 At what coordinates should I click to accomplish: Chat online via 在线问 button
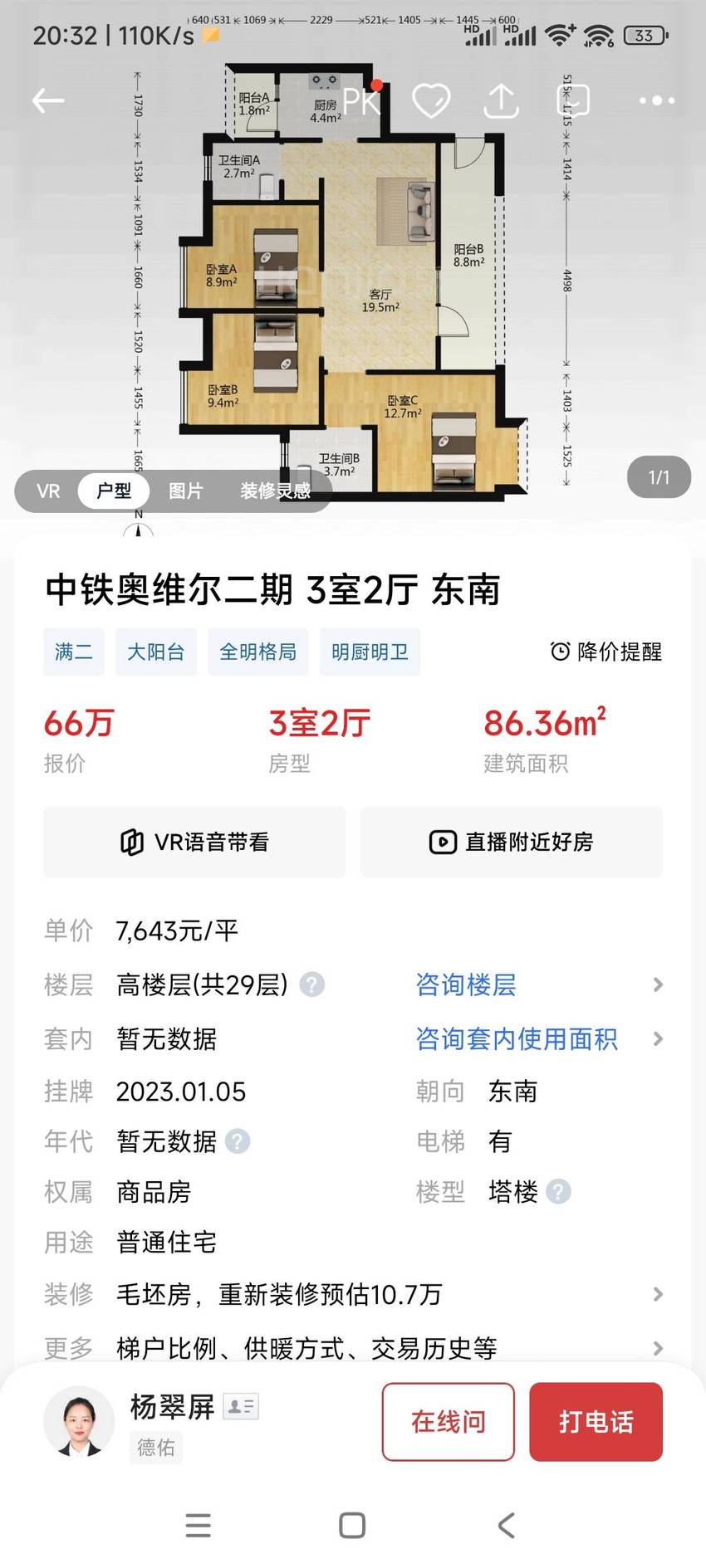(449, 1422)
